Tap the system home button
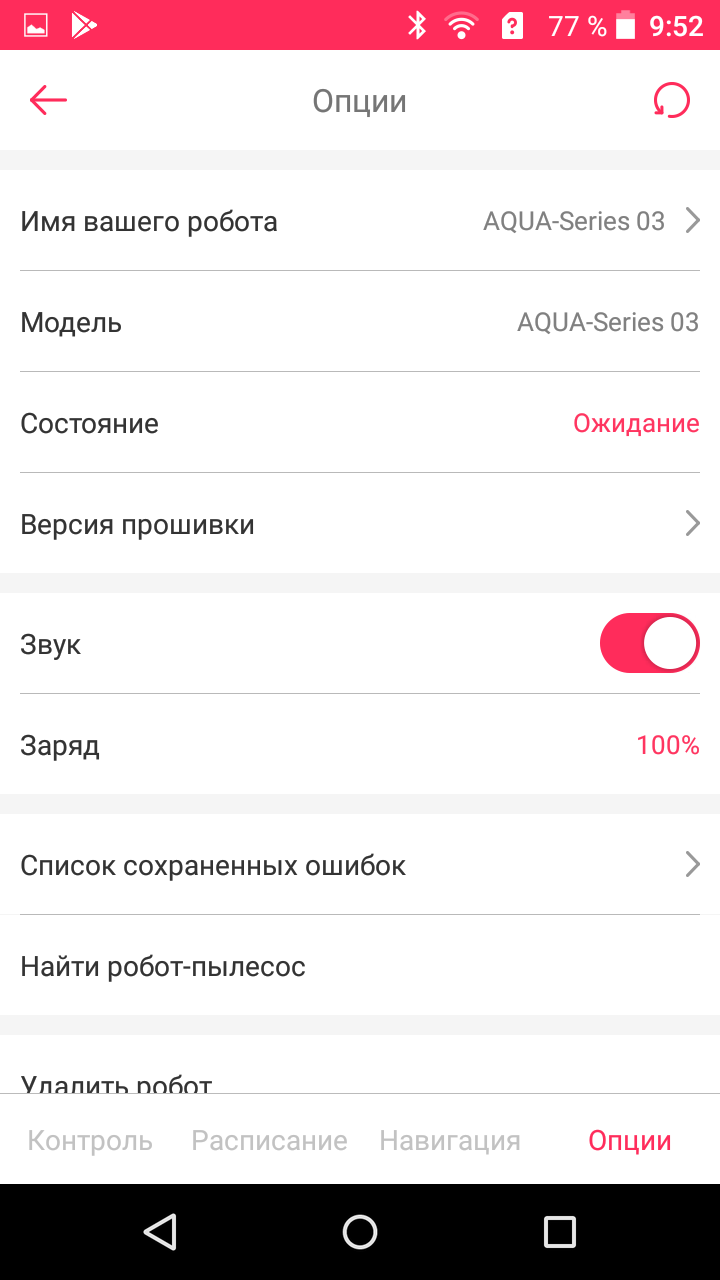 tap(360, 1232)
